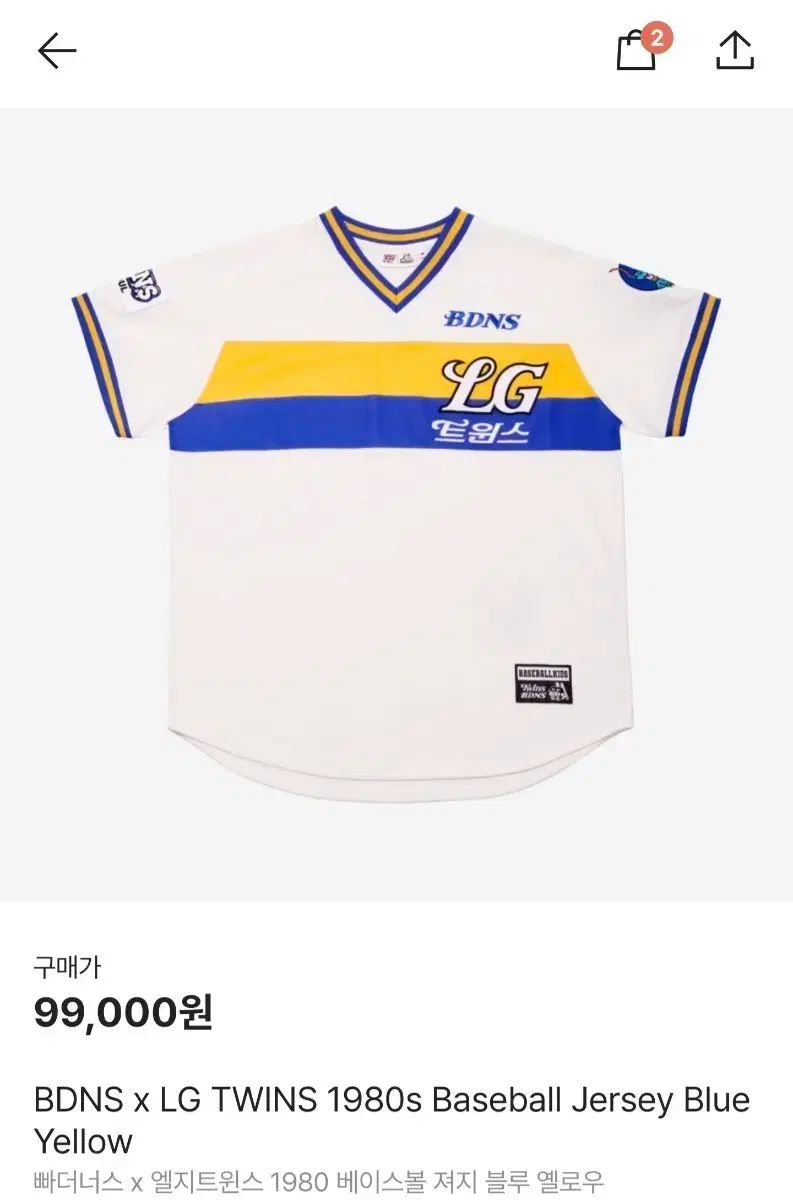Open the shopping bag with 2 items
The width and height of the screenshot is (793, 1200).
pos(638,50)
